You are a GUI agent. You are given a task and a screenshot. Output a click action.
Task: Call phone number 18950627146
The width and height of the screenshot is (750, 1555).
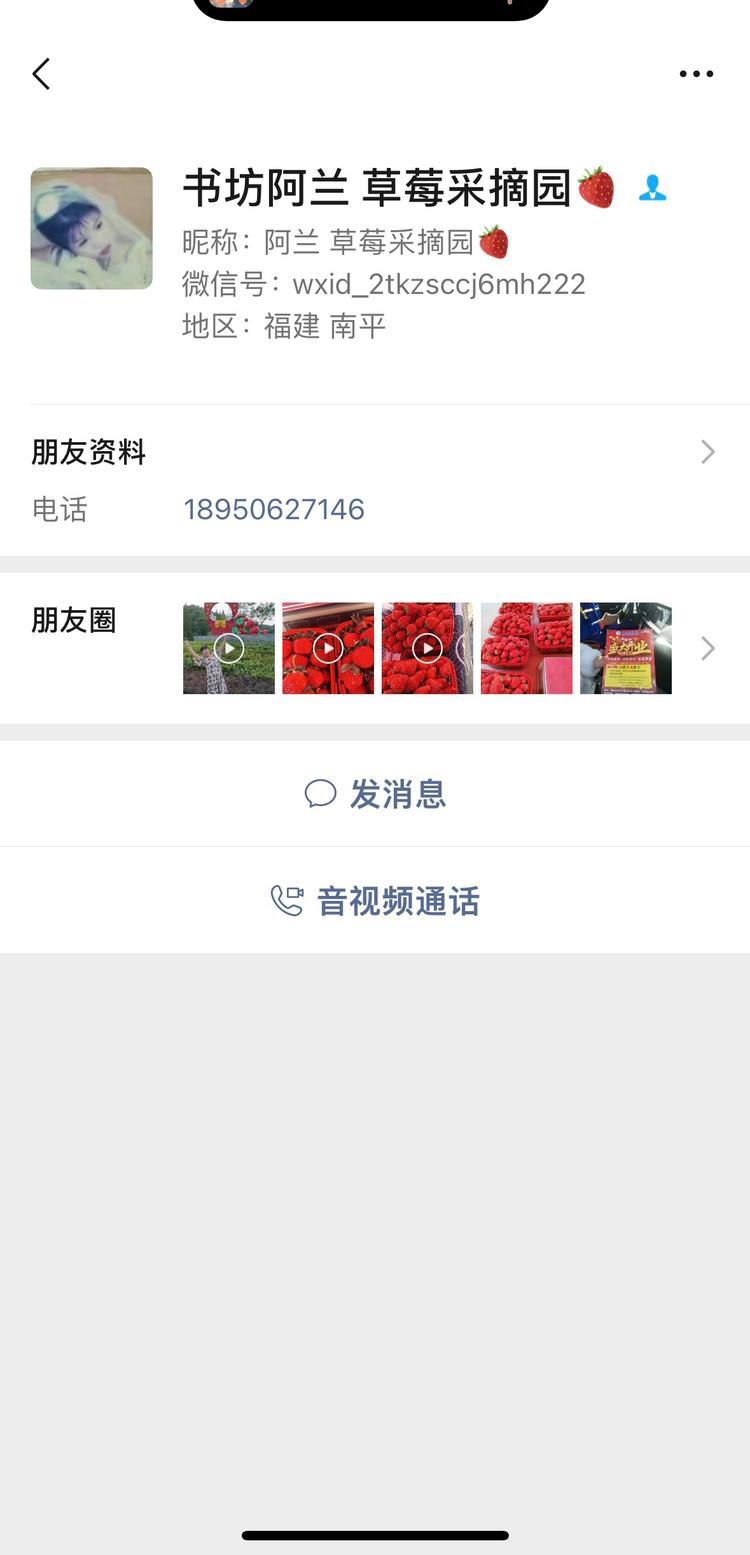coord(274,509)
